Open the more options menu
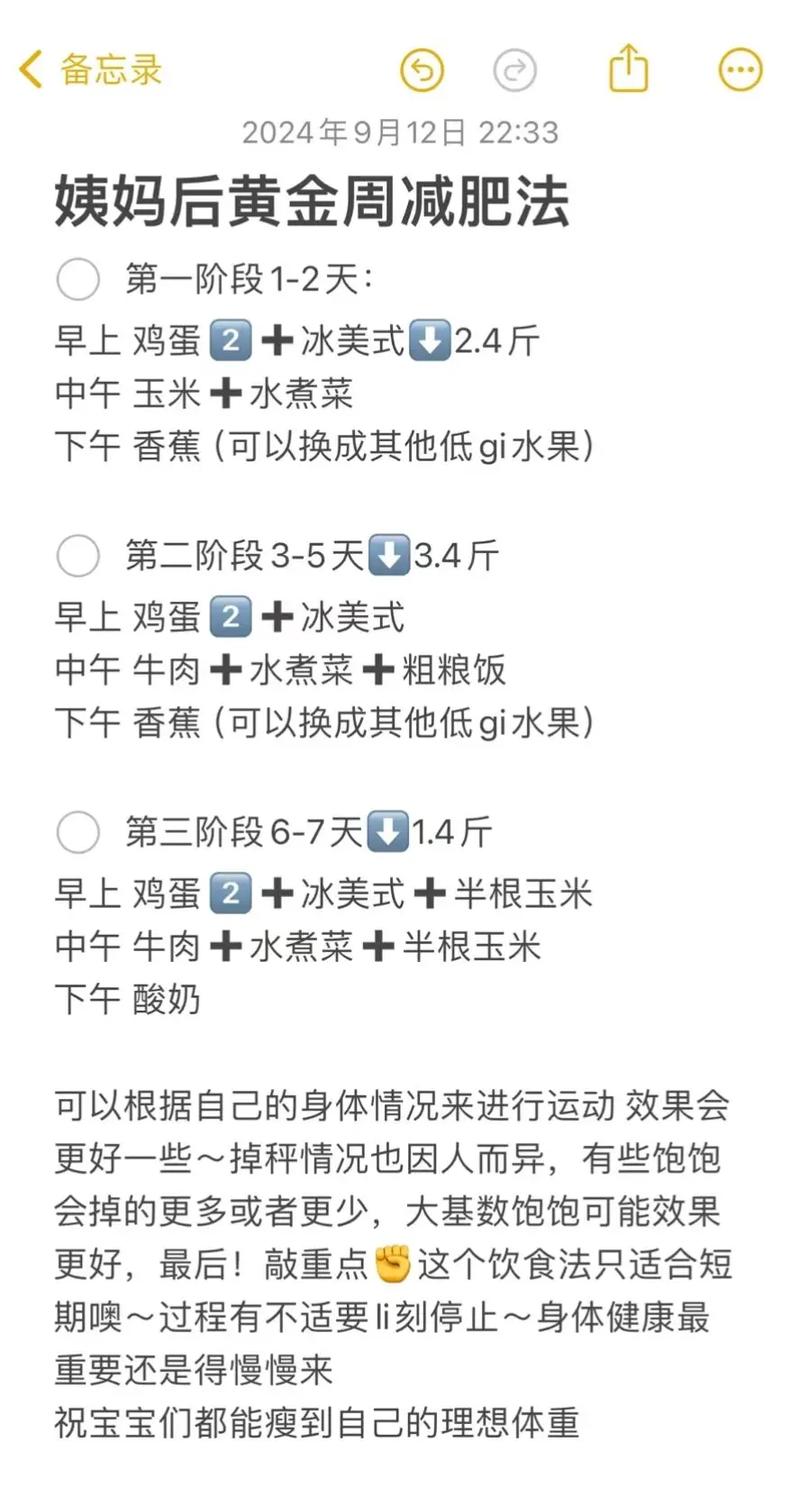800x1506 pixels. (741, 70)
